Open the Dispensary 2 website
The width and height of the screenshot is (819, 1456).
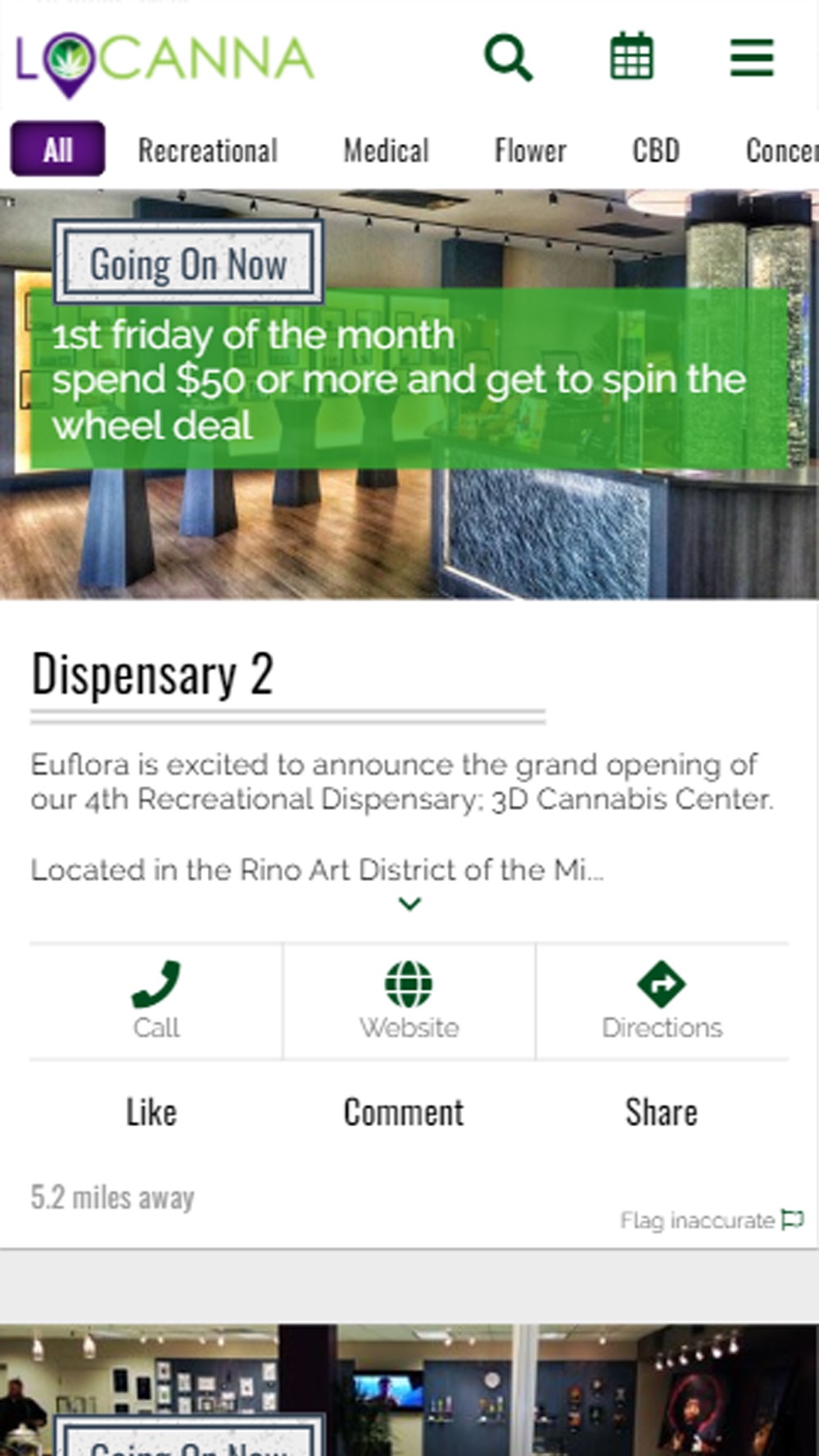click(409, 1001)
